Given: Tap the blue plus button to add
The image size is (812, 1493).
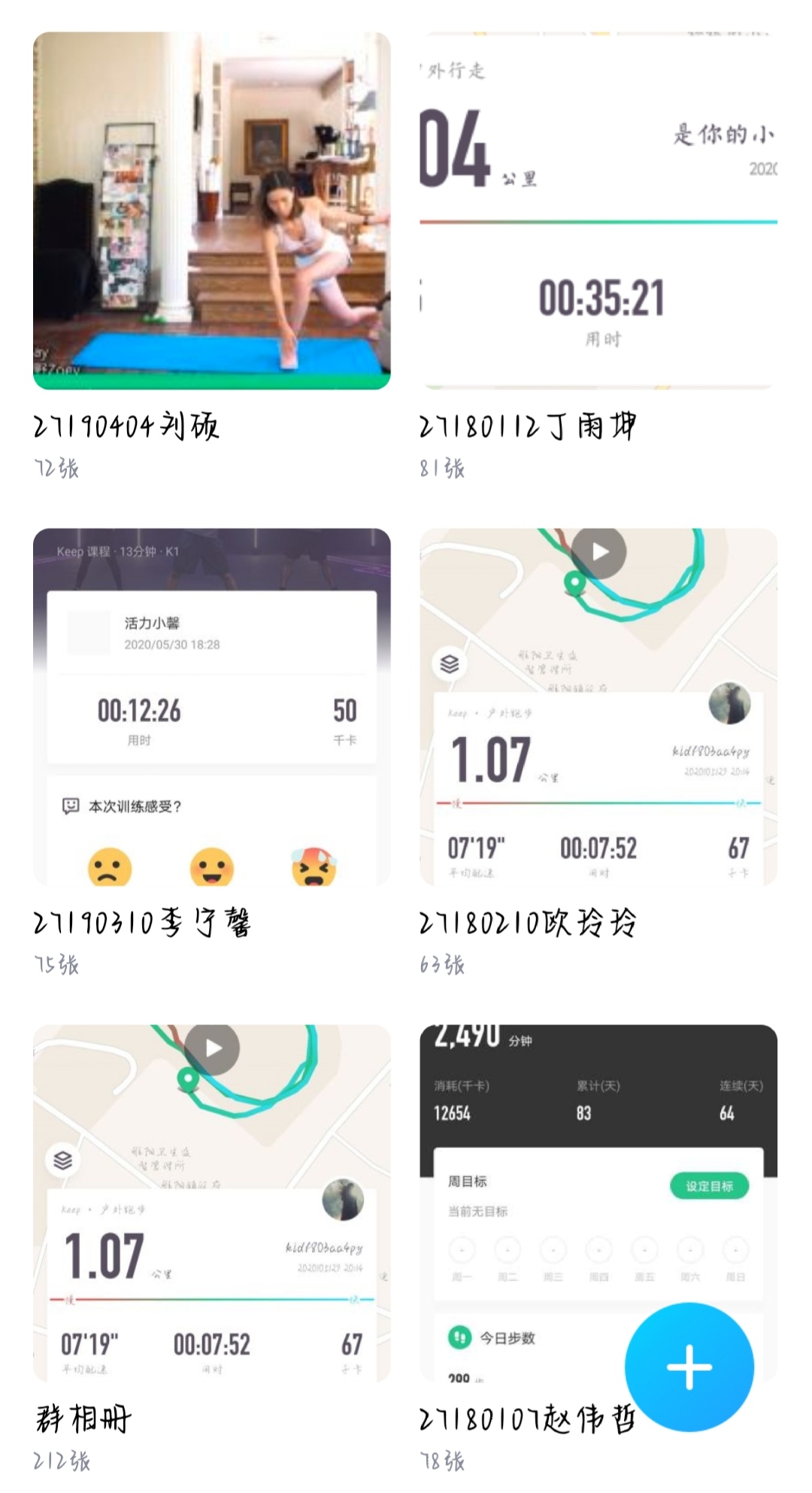Looking at the screenshot, I should [x=689, y=1367].
